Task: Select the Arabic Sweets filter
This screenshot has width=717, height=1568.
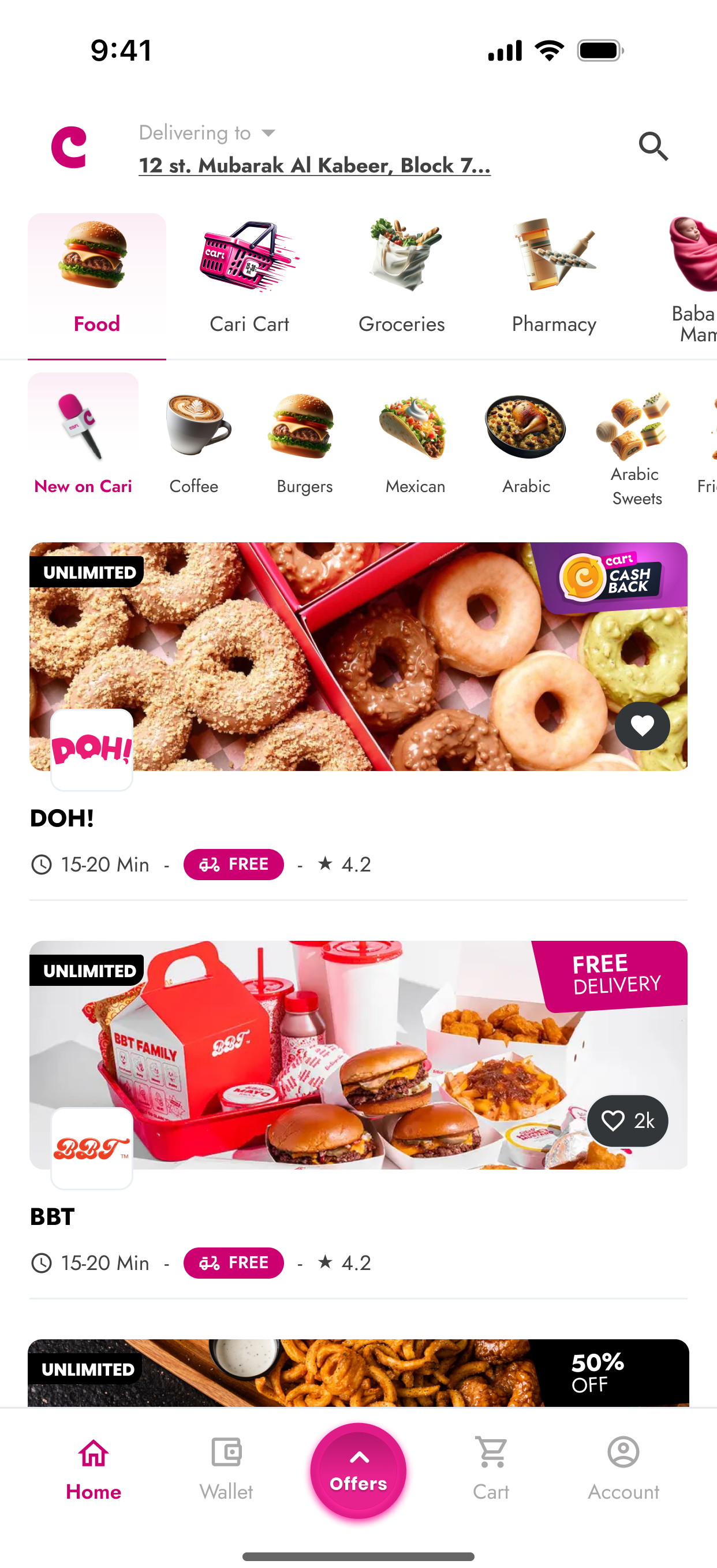Action: pos(636,449)
